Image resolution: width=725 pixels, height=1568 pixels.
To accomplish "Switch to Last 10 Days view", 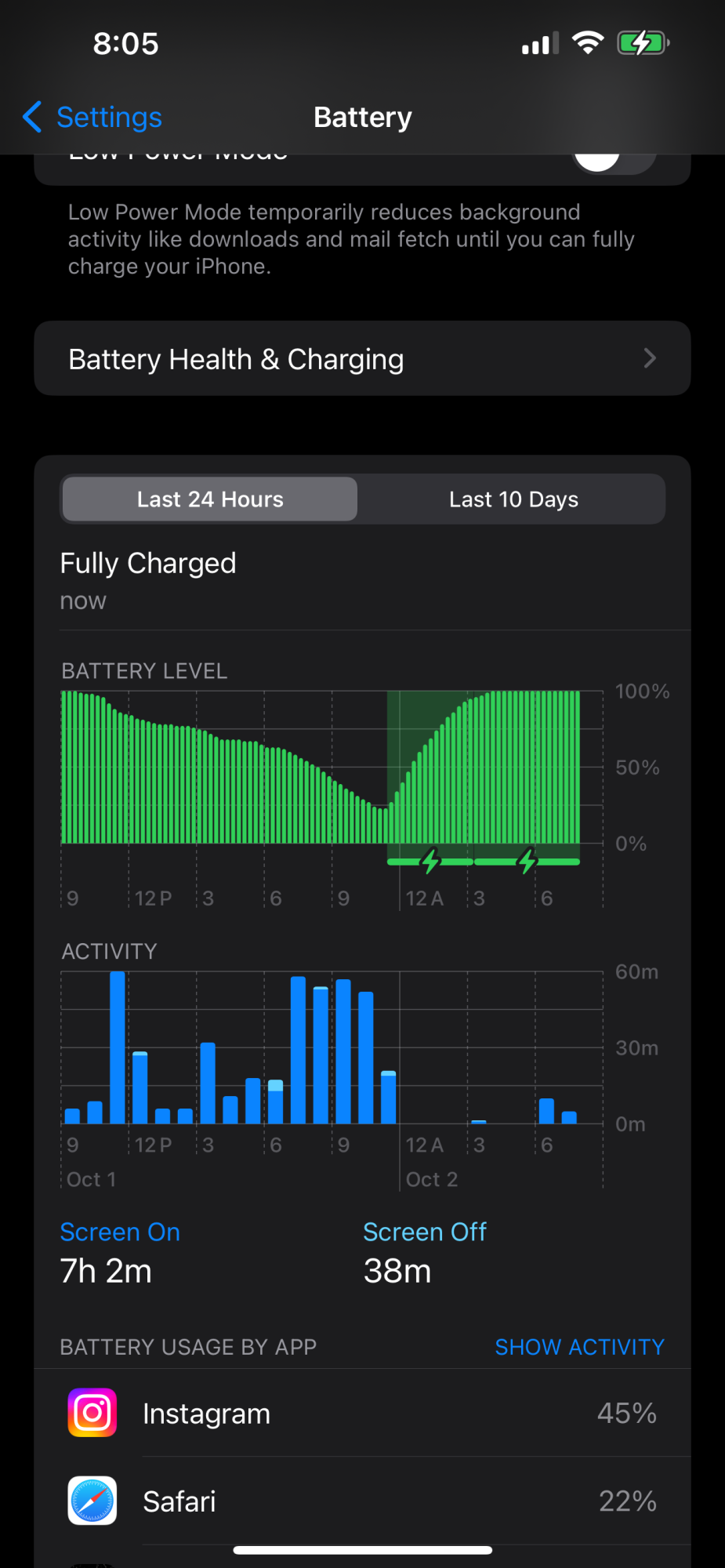I will point(513,499).
